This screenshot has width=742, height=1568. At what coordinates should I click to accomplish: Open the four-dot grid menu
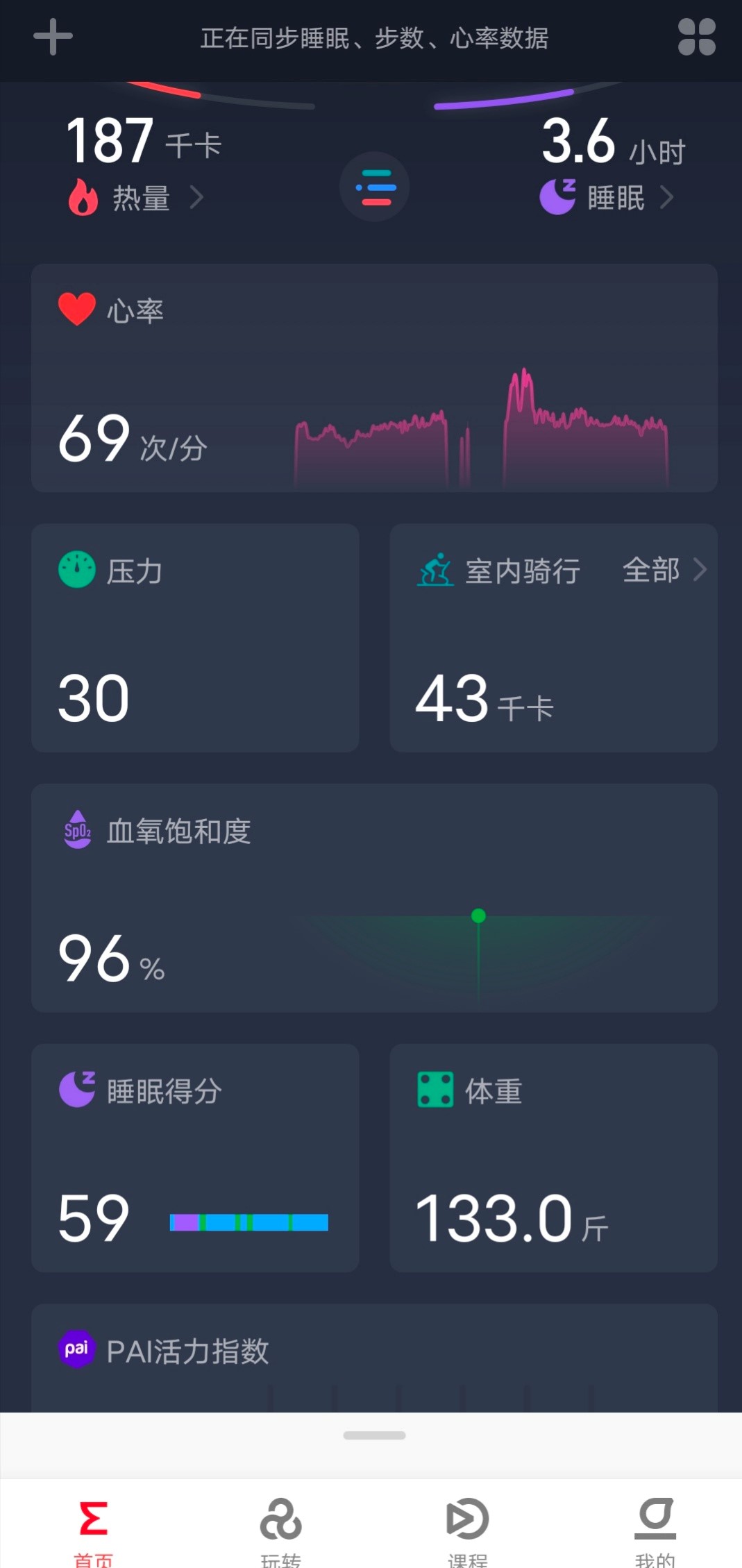[x=696, y=37]
